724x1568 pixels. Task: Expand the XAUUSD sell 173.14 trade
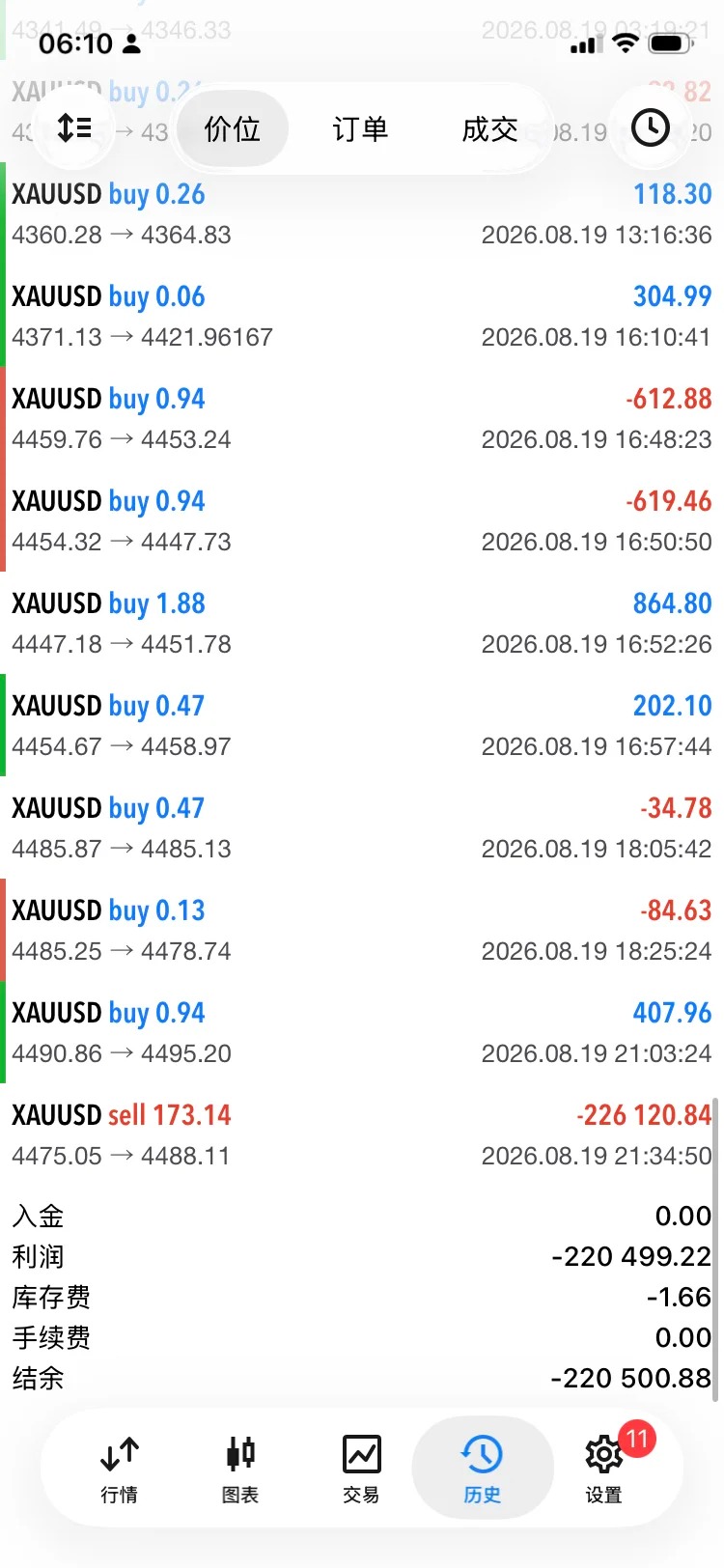point(362,1134)
